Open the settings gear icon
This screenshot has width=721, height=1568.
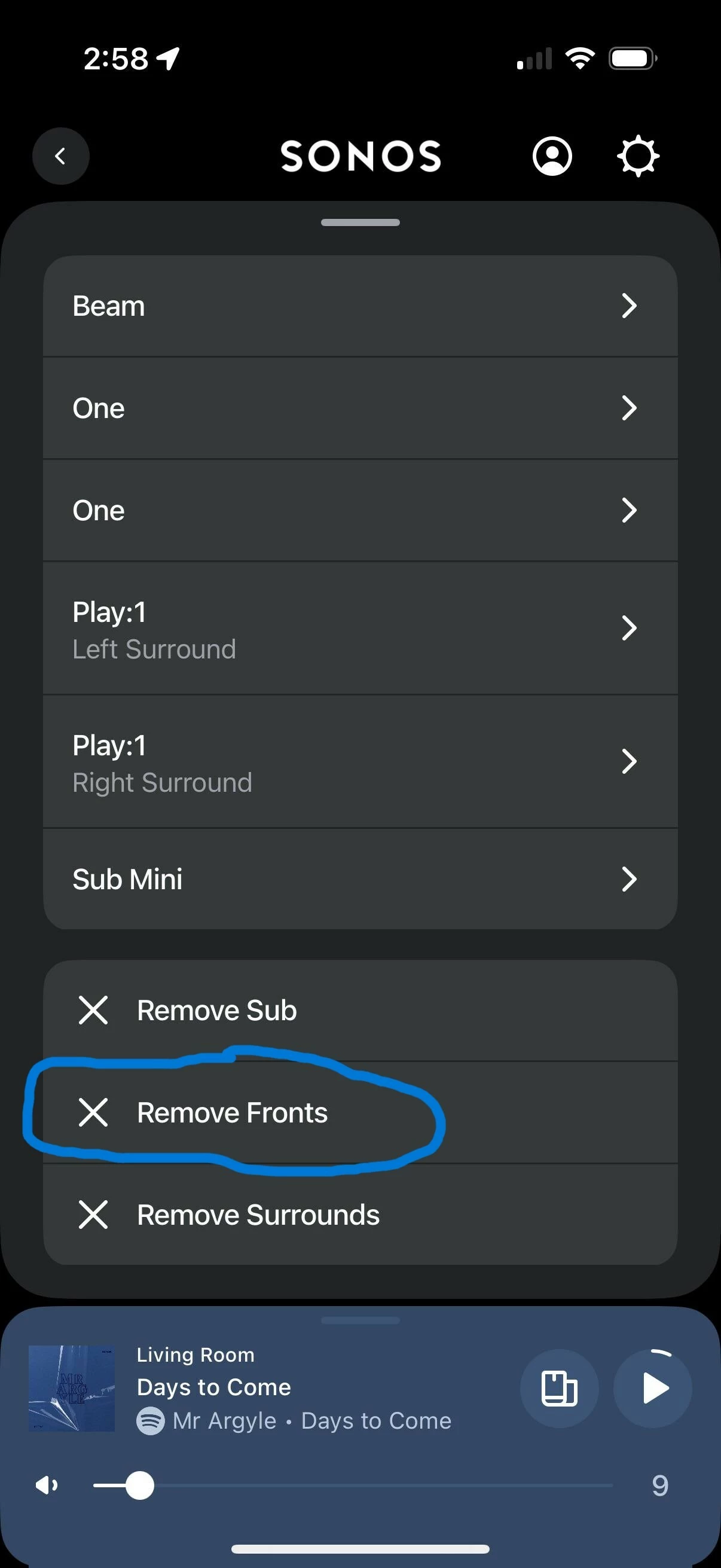pyautogui.click(x=638, y=157)
